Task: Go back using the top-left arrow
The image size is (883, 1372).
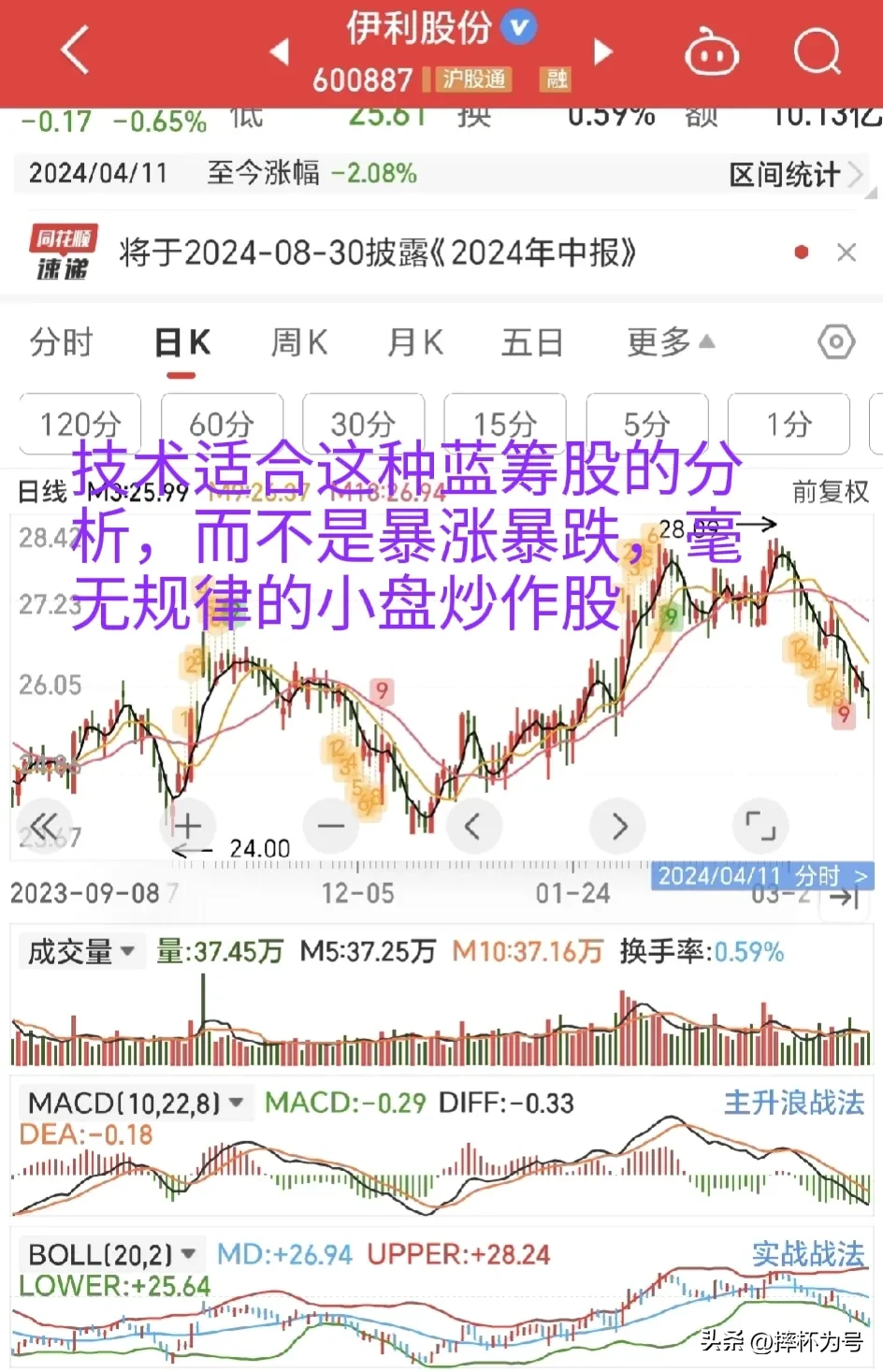Action: (x=75, y=50)
